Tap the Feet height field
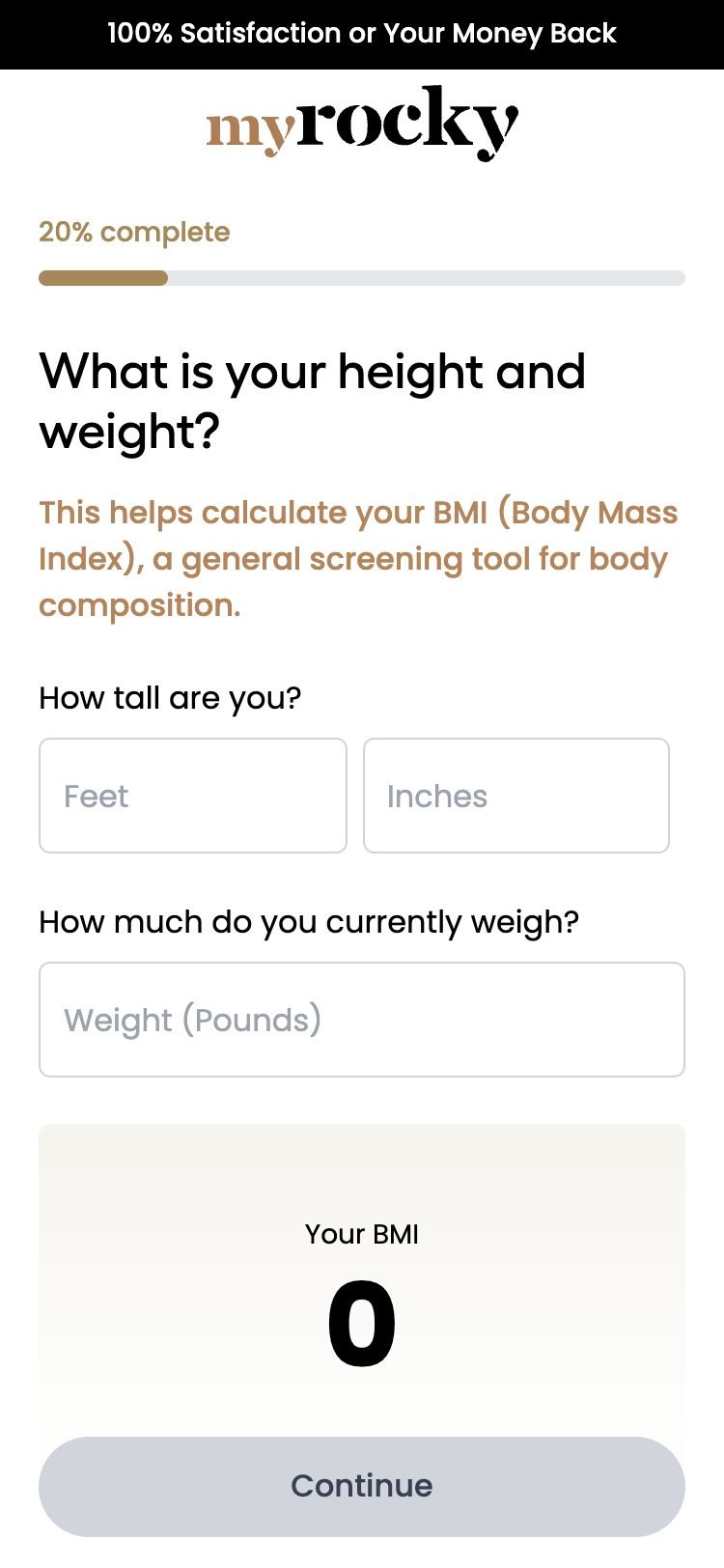Screen dimensions: 724x1568 (193, 796)
